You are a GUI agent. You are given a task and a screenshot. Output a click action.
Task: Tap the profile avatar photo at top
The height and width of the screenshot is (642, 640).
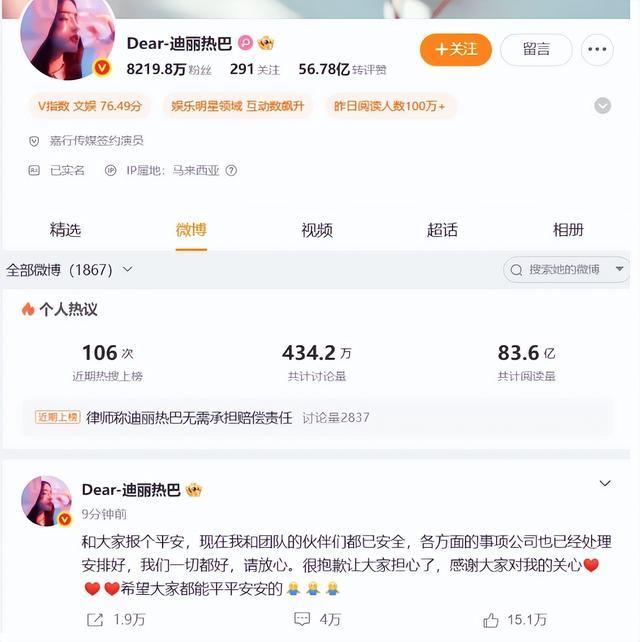coord(67,38)
